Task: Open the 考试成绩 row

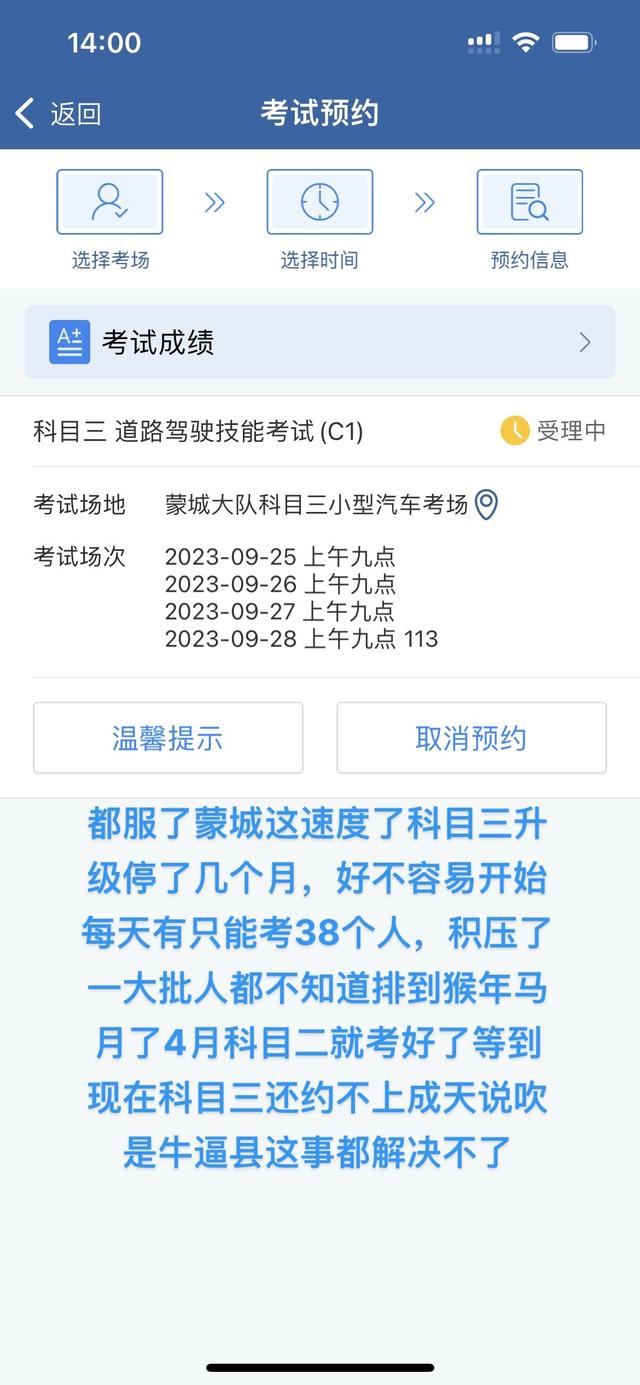Action: 320,343
